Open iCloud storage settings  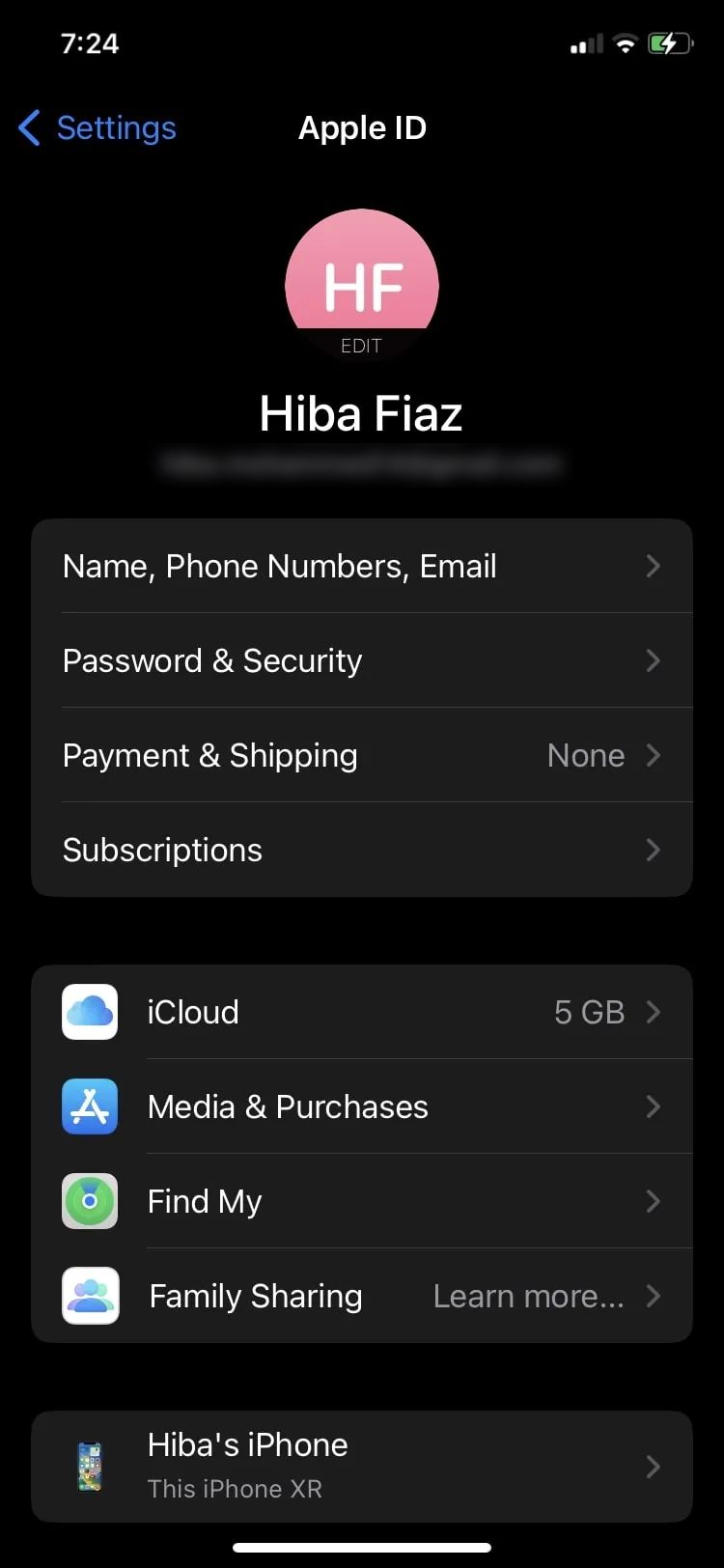[361, 1012]
